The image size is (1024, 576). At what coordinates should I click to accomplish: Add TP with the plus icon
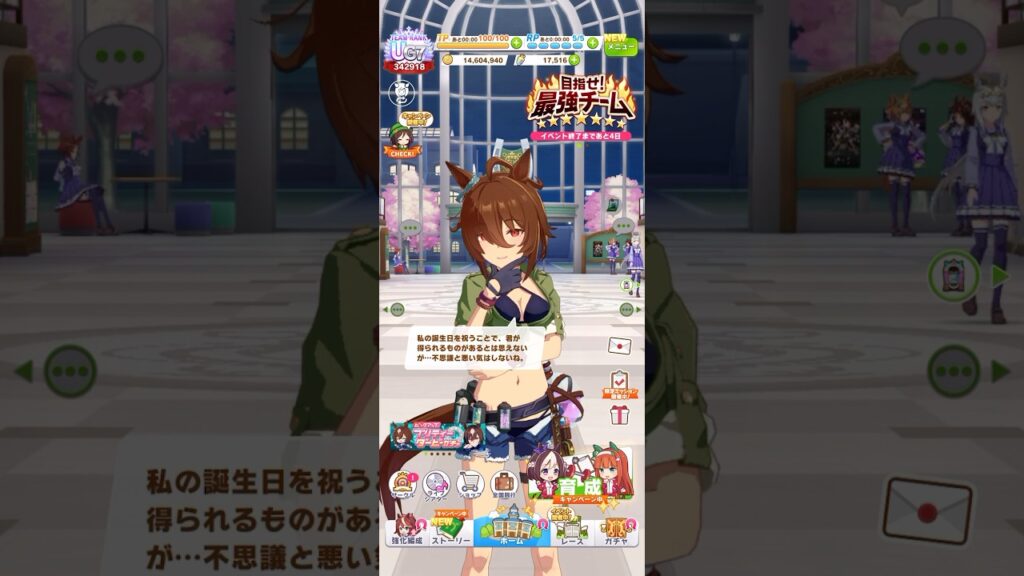516,43
